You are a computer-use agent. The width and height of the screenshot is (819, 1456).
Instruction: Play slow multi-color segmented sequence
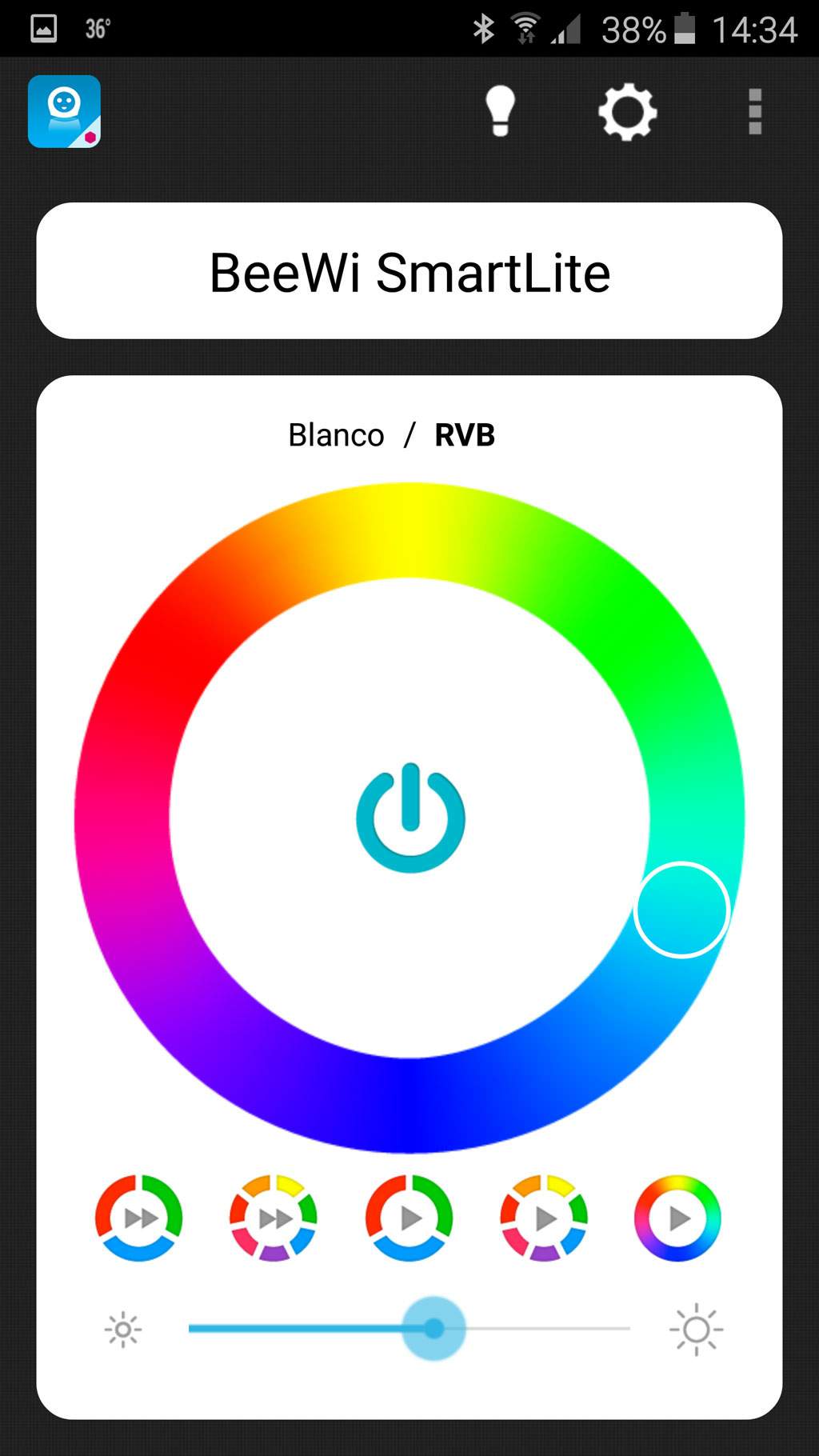544,1218
